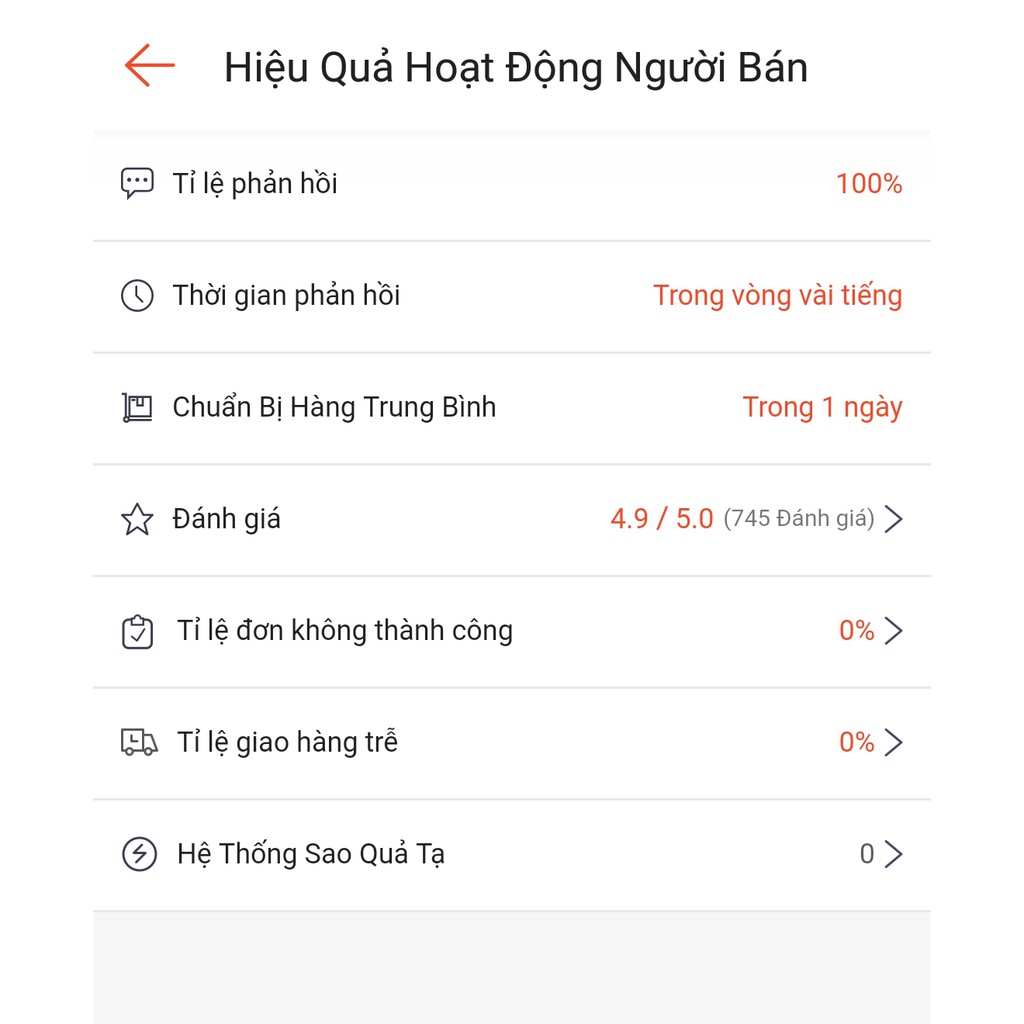Image resolution: width=1024 pixels, height=1024 pixels.
Task: Open Tỉ lệ giao hàng trễ details
Action: click(511, 742)
